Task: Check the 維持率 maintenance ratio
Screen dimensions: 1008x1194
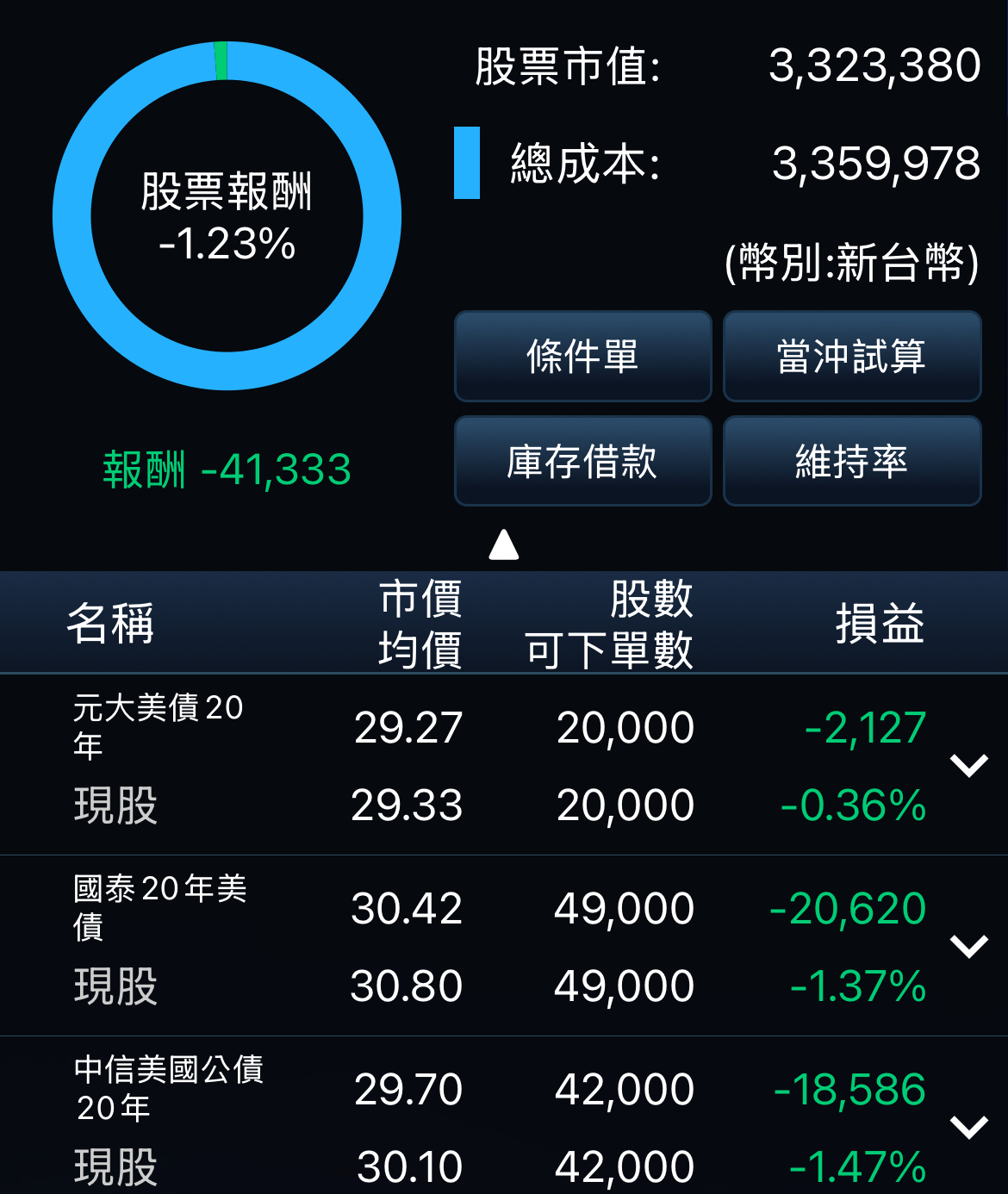Action: pyautogui.click(x=851, y=461)
